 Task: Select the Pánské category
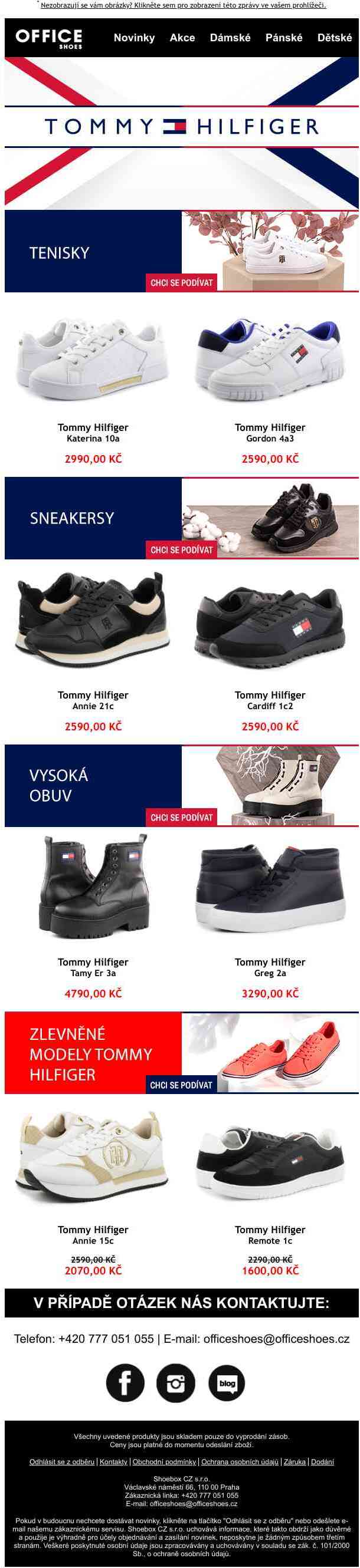coord(284,38)
